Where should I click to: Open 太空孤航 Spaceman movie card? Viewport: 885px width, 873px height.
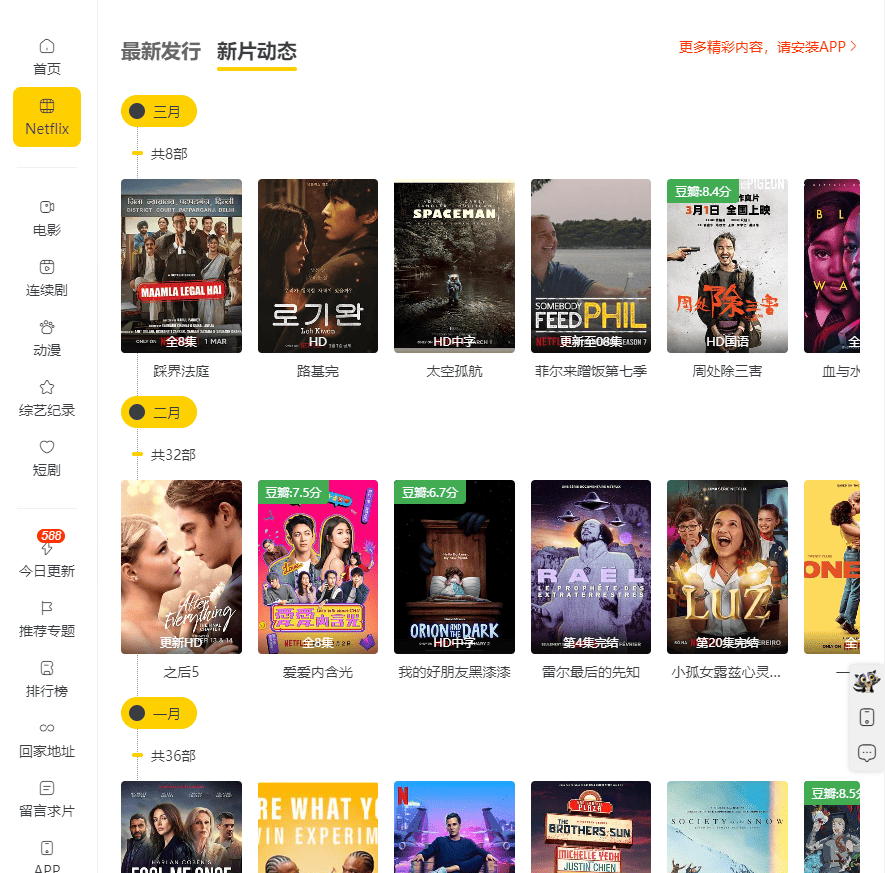coord(454,266)
